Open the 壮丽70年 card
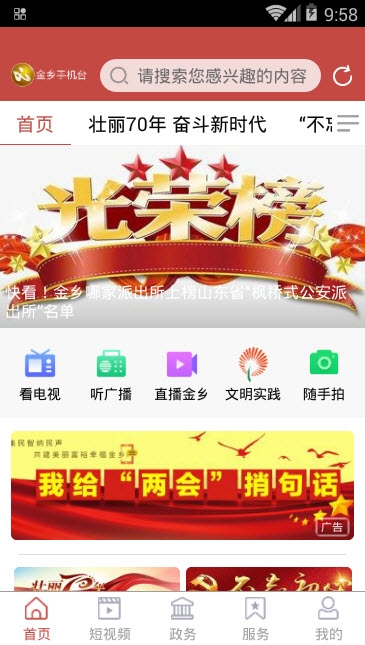 point(97,579)
